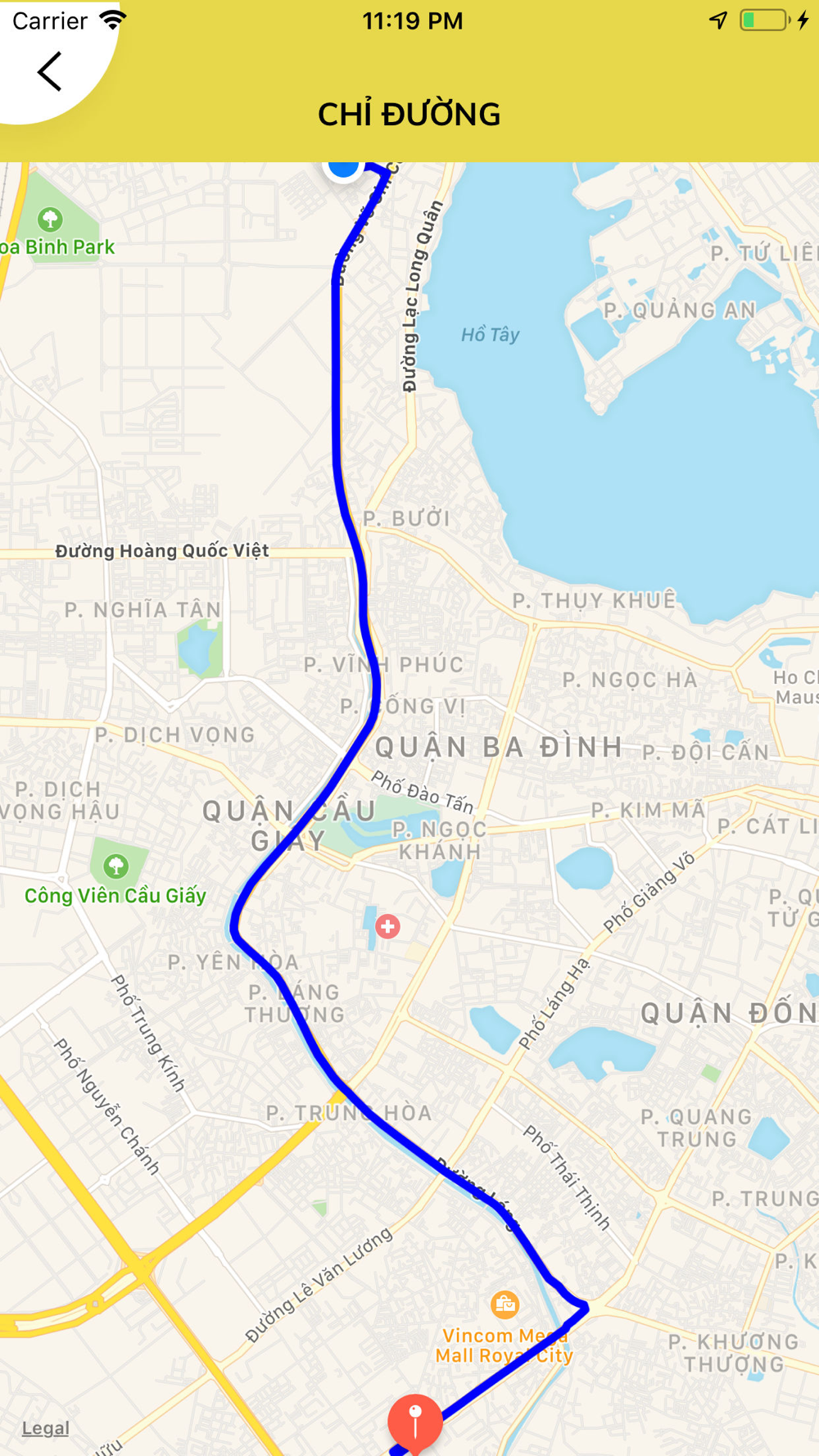Tap the Vincom Mega Mall Royal City marker

pyautogui.click(x=505, y=1303)
